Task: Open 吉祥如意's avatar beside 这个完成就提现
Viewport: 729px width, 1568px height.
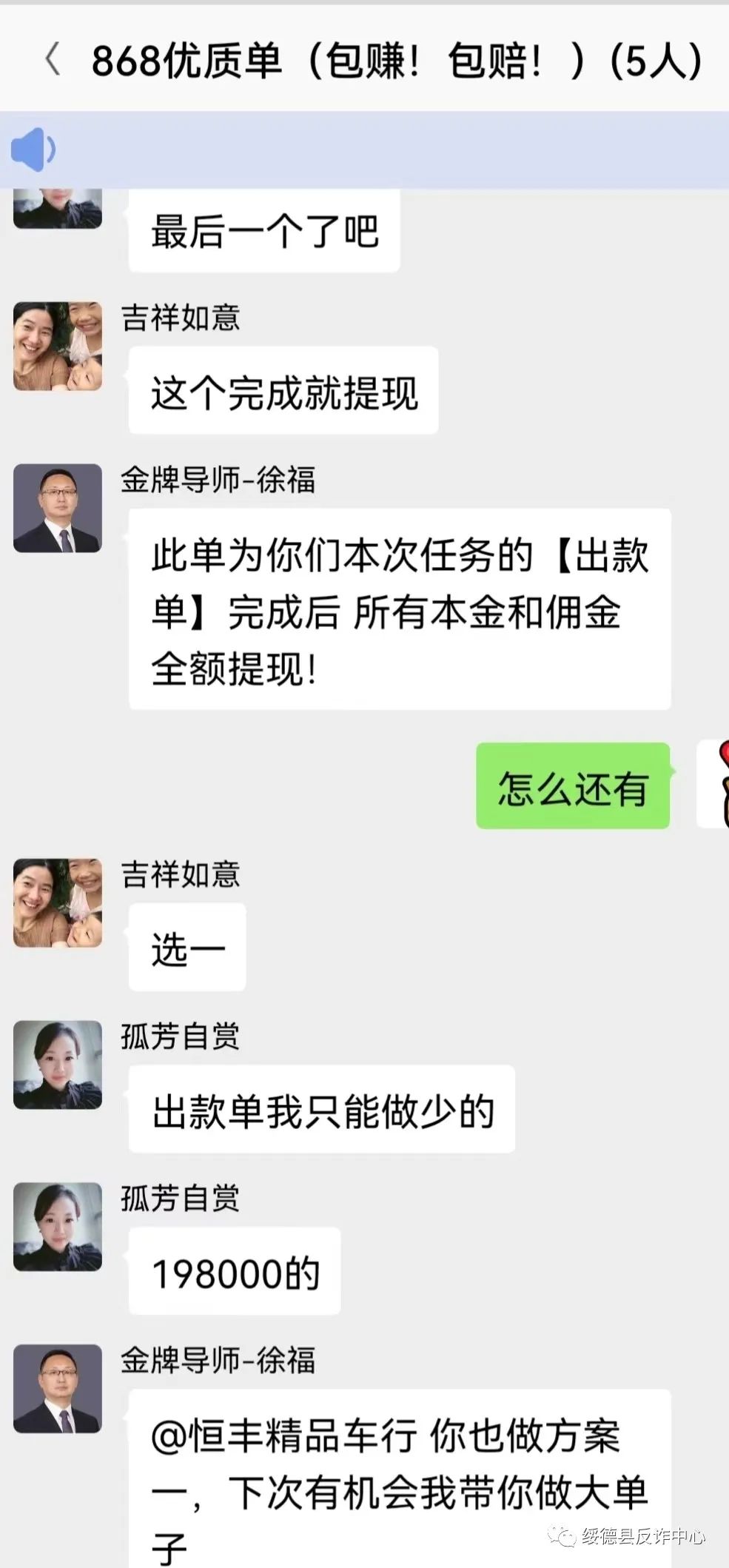Action: pyautogui.click(x=58, y=346)
